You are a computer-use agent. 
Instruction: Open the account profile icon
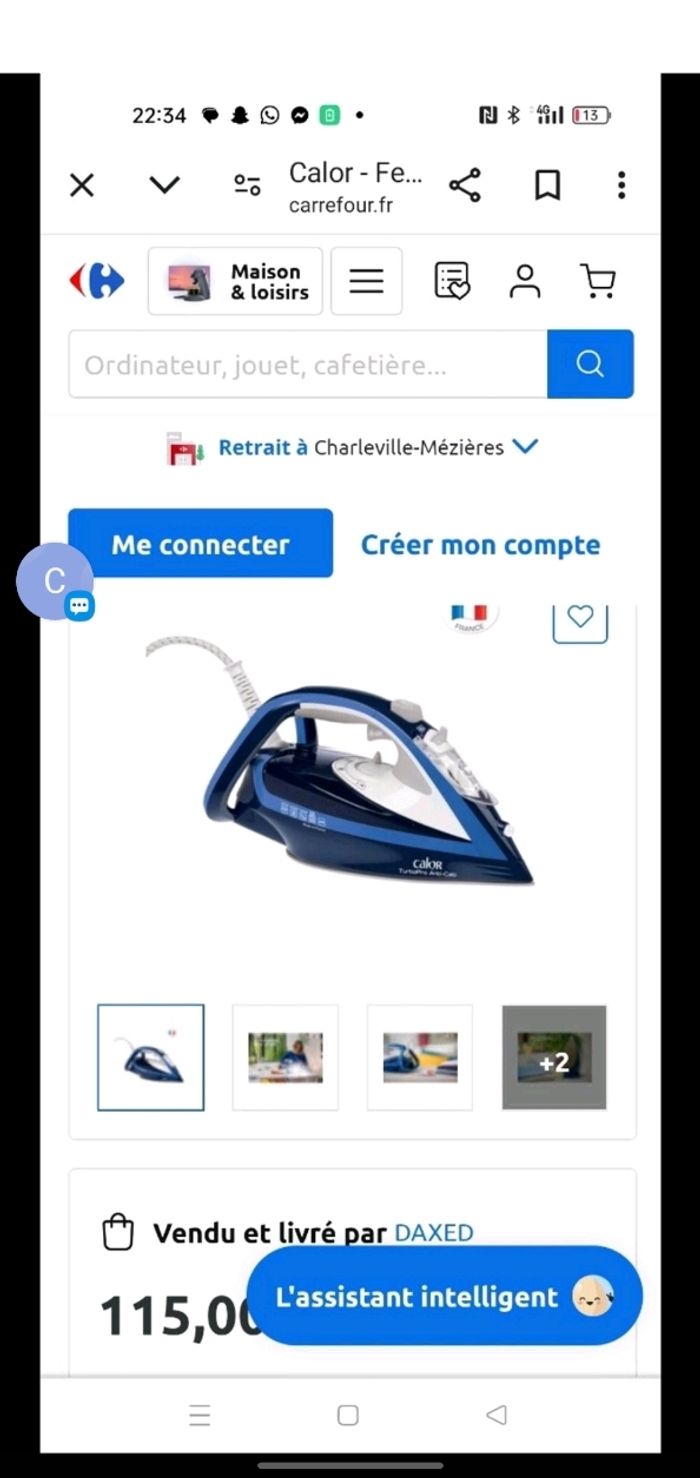coord(524,281)
